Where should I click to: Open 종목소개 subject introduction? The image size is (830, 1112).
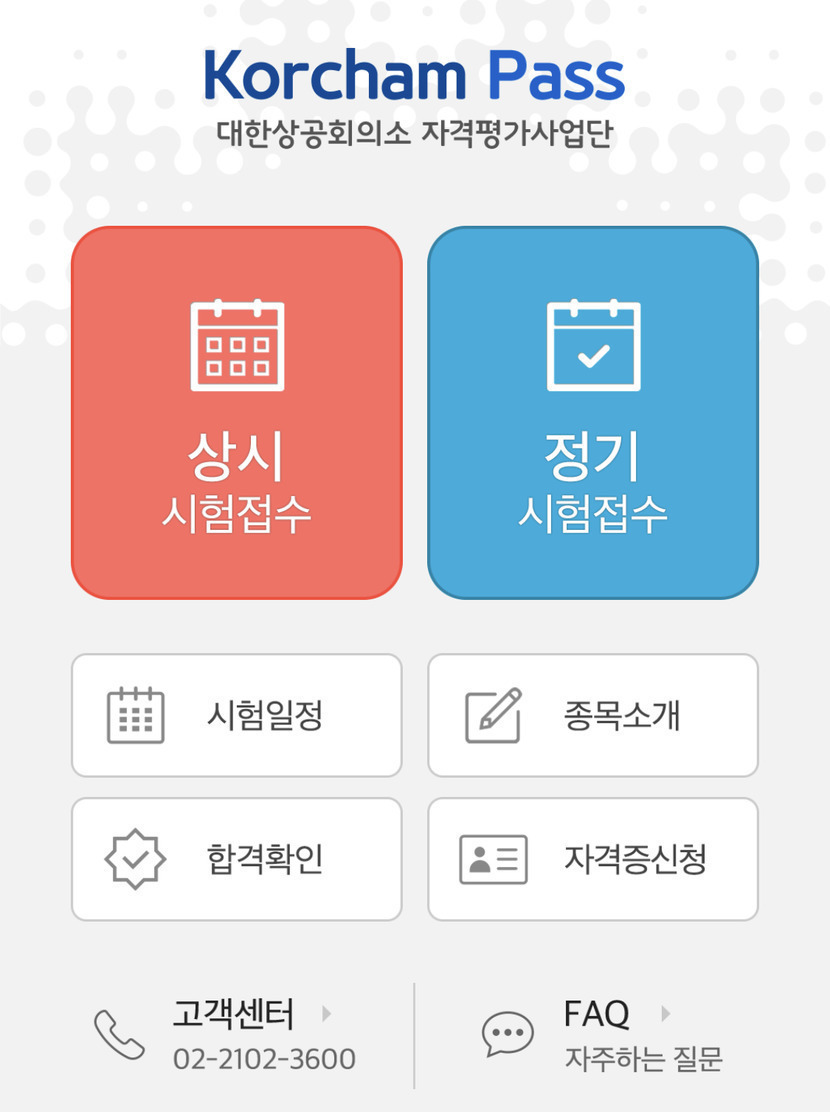(x=593, y=716)
